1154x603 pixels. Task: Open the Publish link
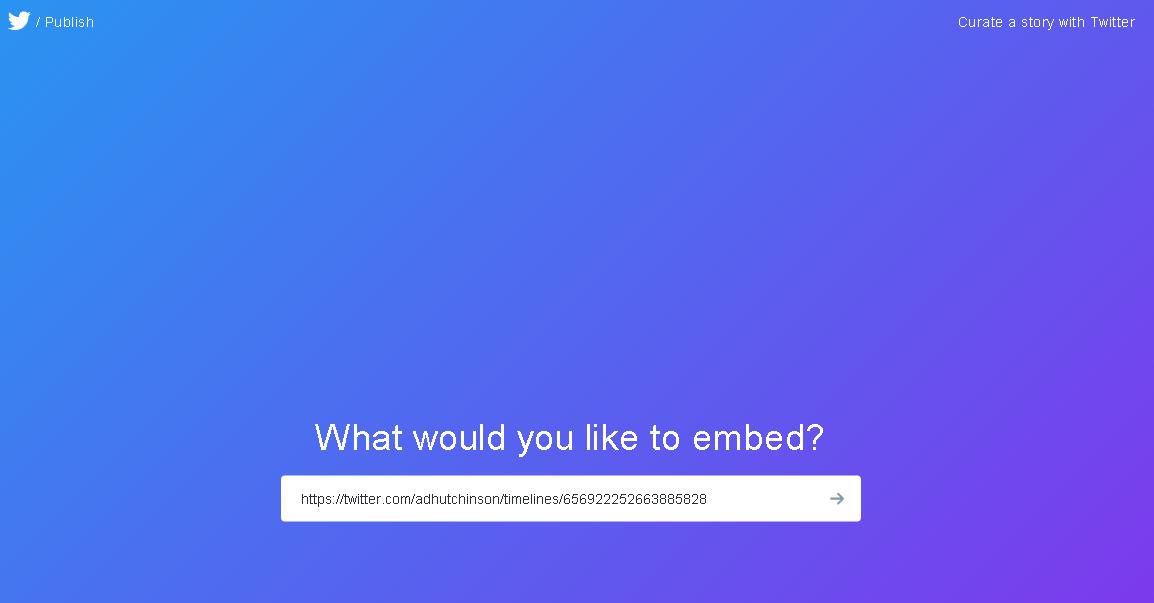(69, 22)
